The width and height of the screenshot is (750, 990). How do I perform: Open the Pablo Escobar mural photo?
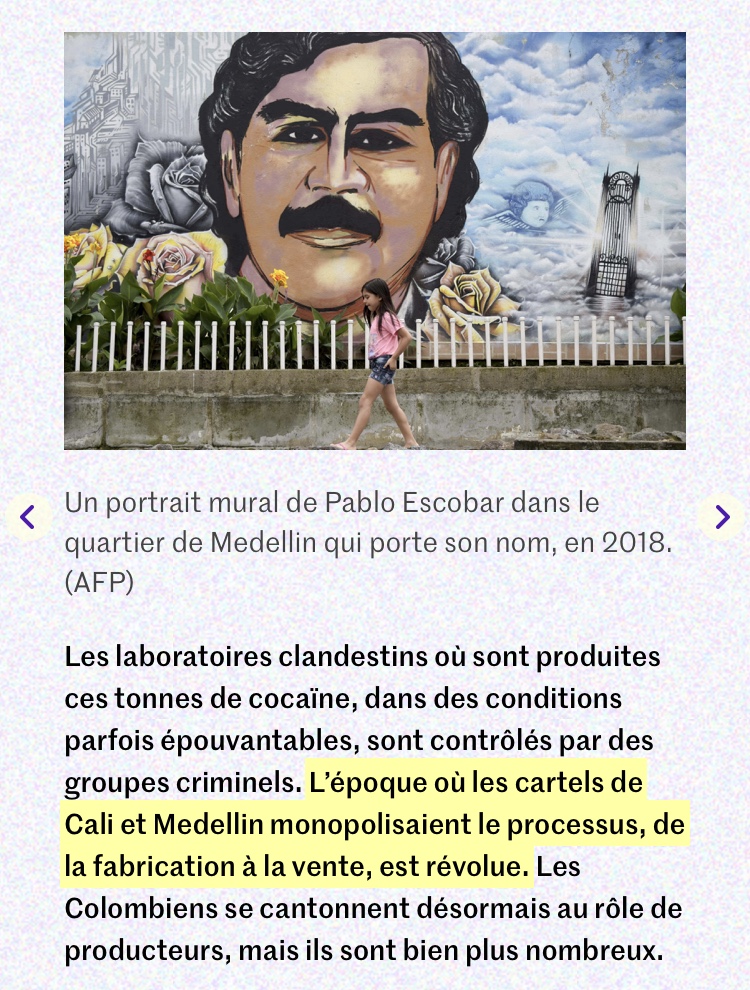375,240
